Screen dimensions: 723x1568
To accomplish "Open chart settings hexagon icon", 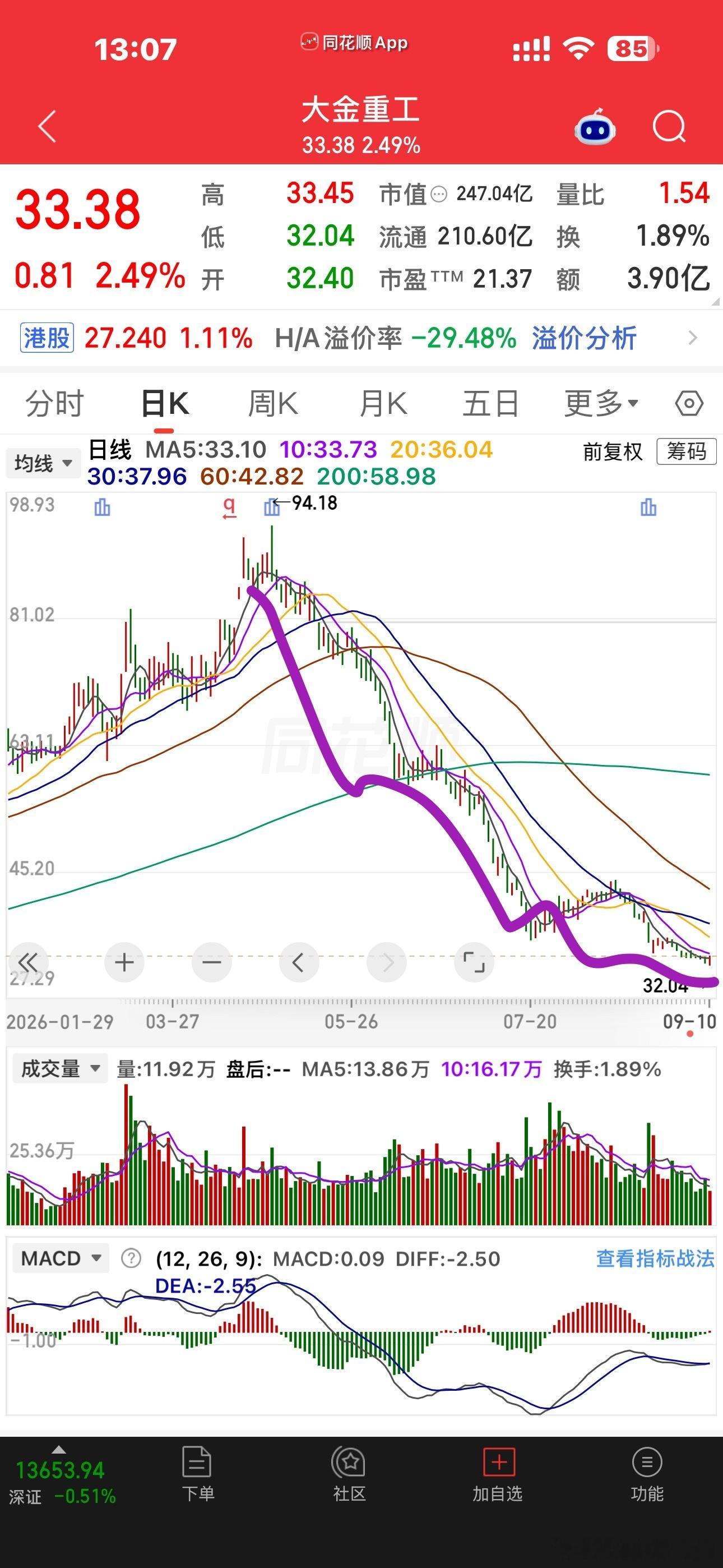I will tap(689, 404).
